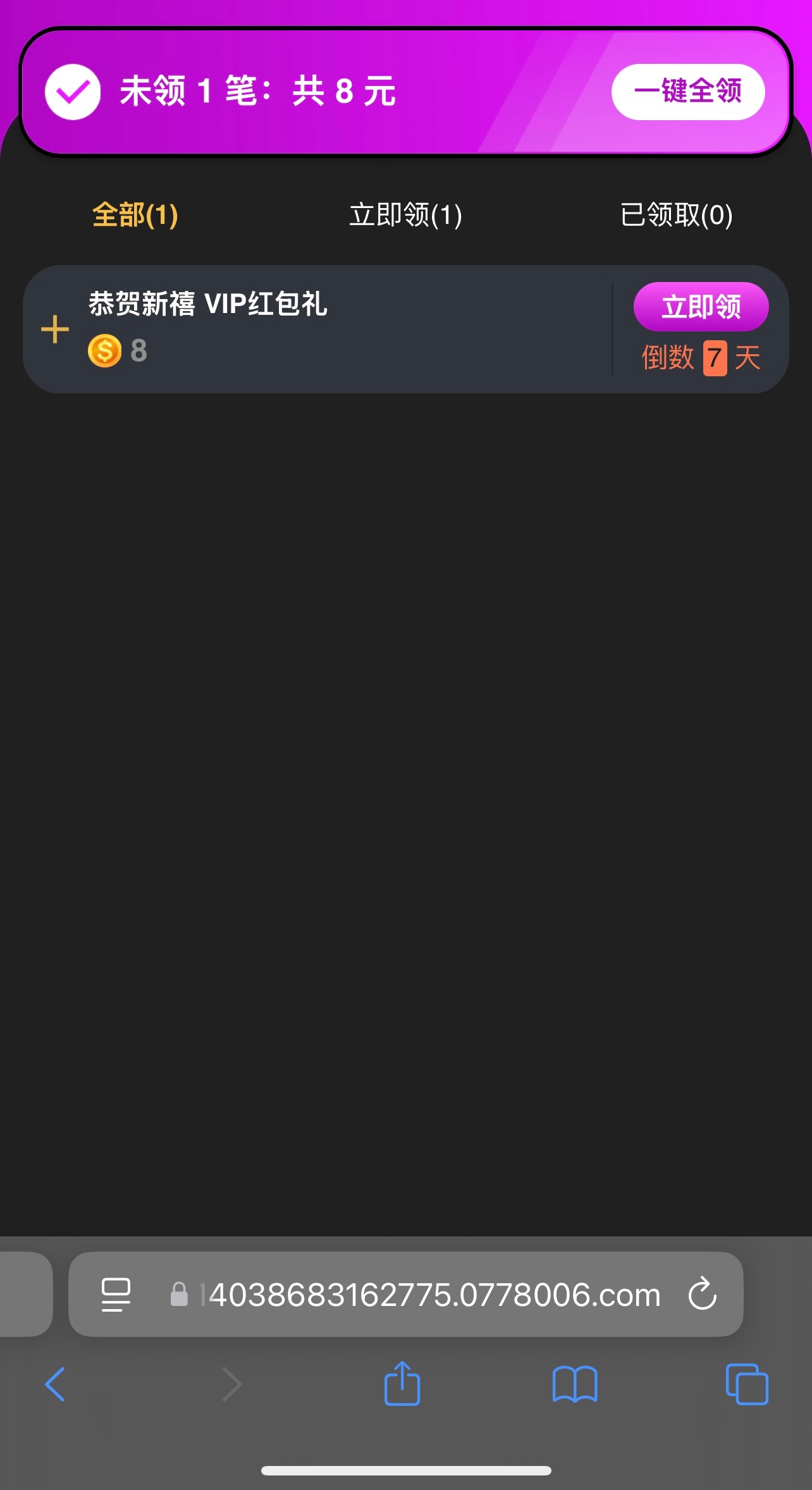Switch to the 立即领(1) tab
This screenshot has height=1490, width=812.
pyautogui.click(x=405, y=215)
